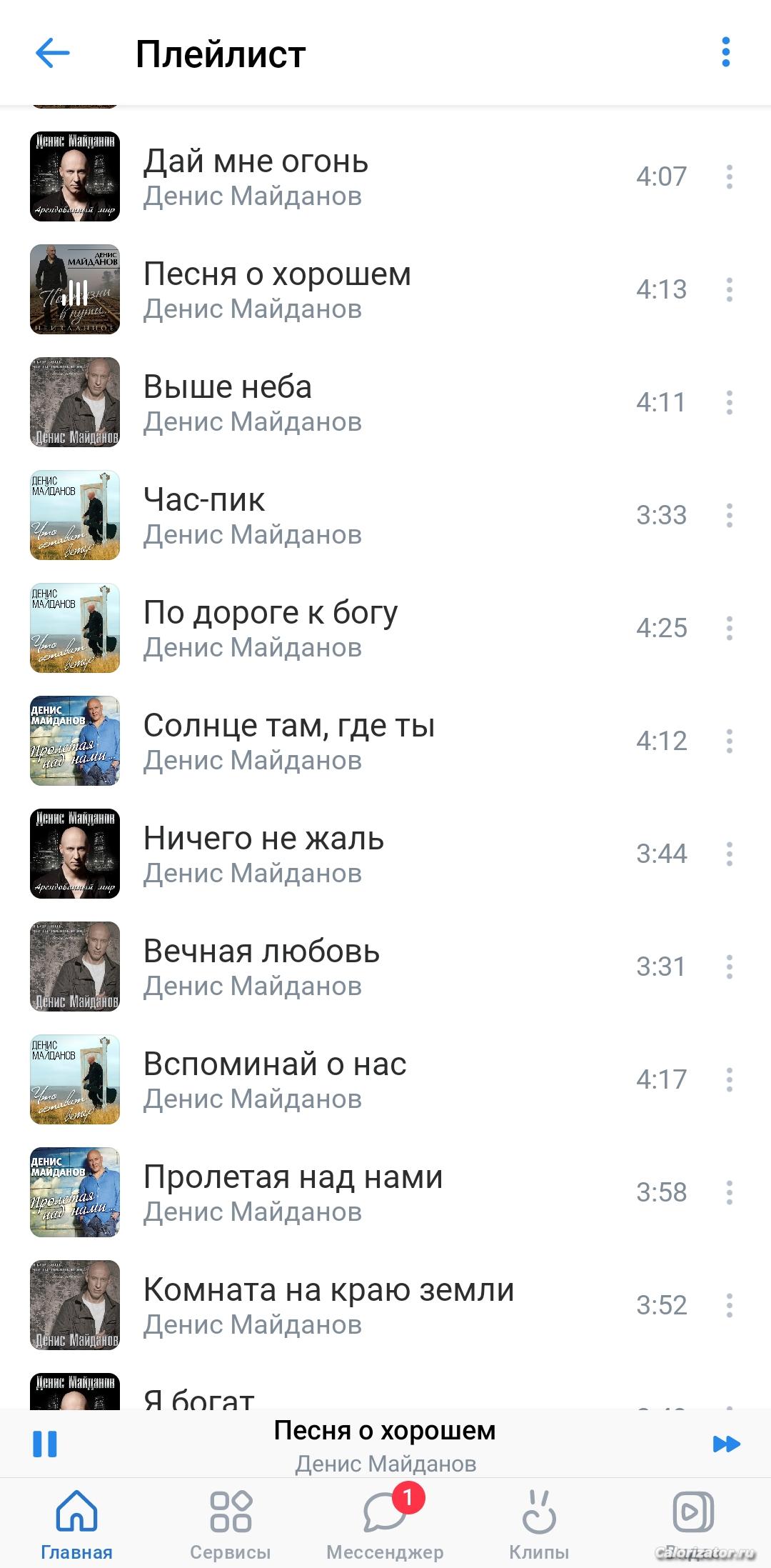Open options for Песня о хорошем track
Image resolution: width=771 pixels, height=1568 pixels.
[729, 289]
